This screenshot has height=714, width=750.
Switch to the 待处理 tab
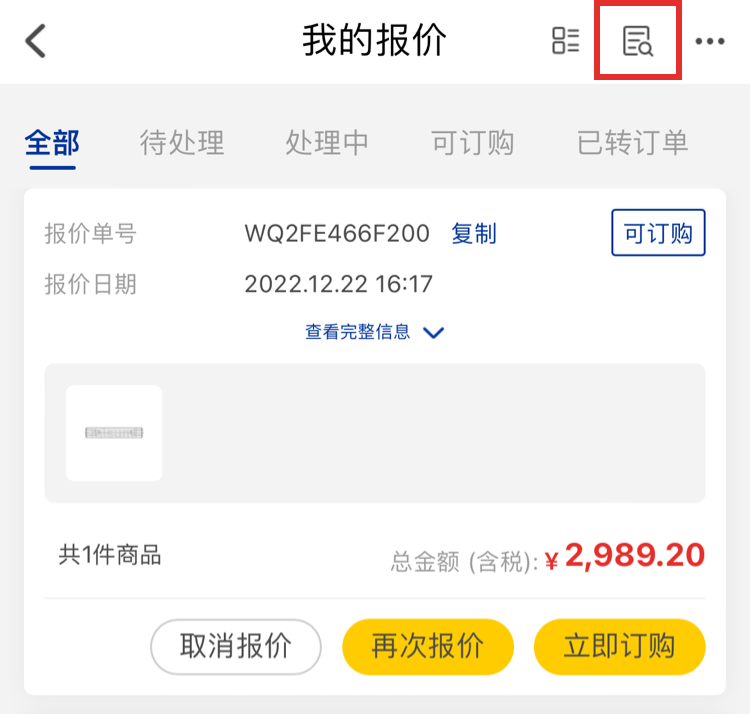coord(182,143)
